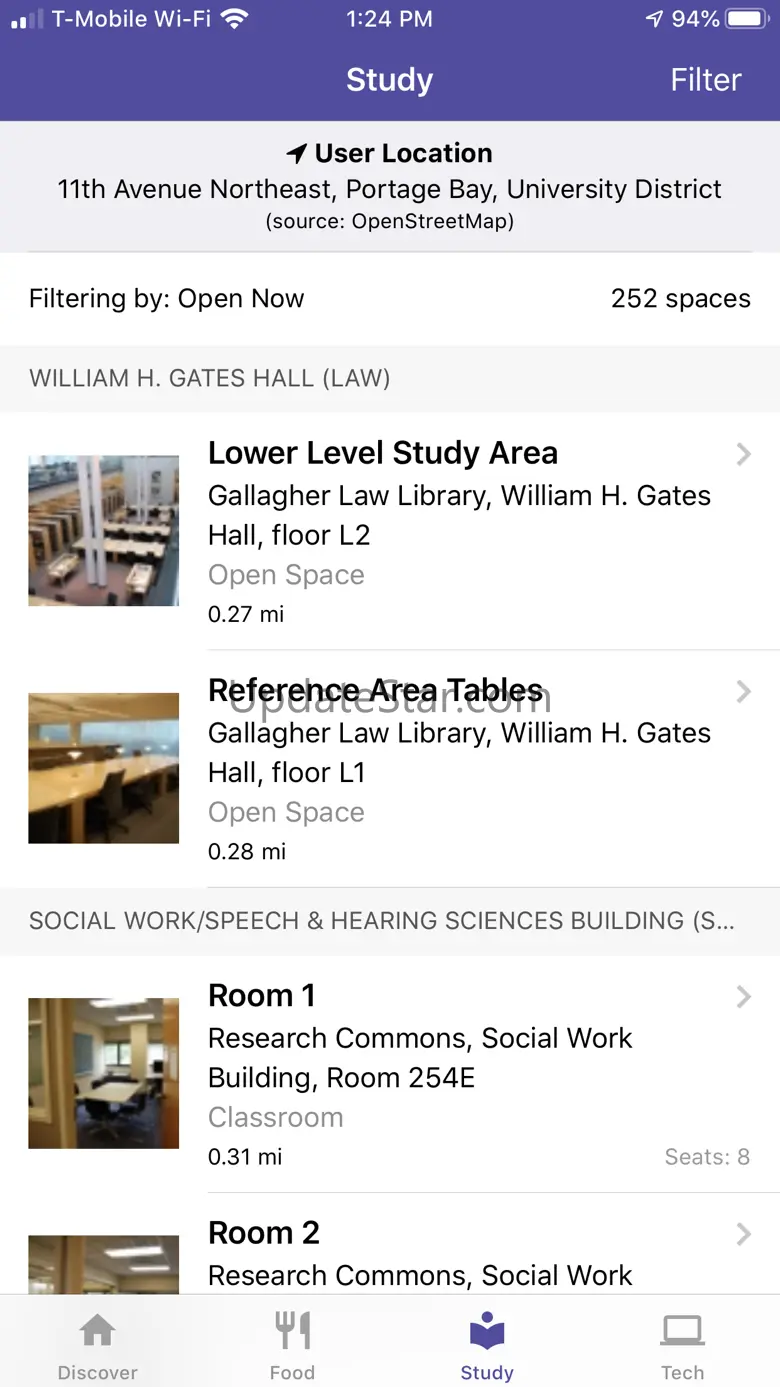Open the Filter options
This screenshot has width=780, height=1387.
click(x=705, y=80)
